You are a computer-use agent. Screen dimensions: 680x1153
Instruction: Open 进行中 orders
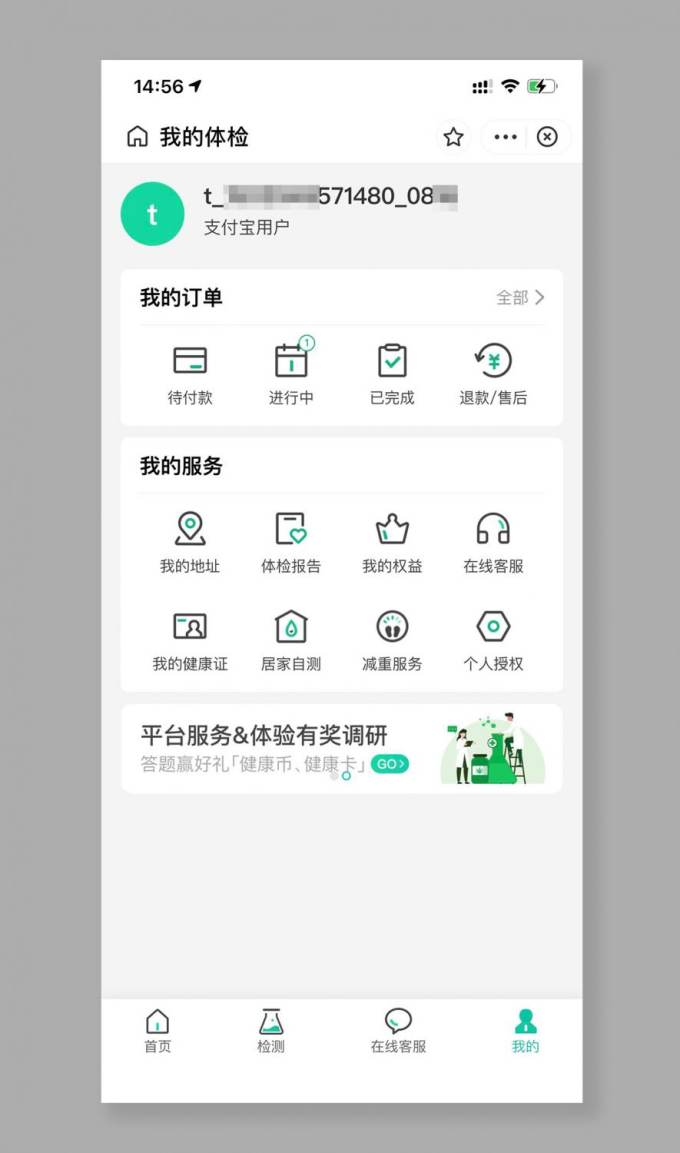[291, 374]
